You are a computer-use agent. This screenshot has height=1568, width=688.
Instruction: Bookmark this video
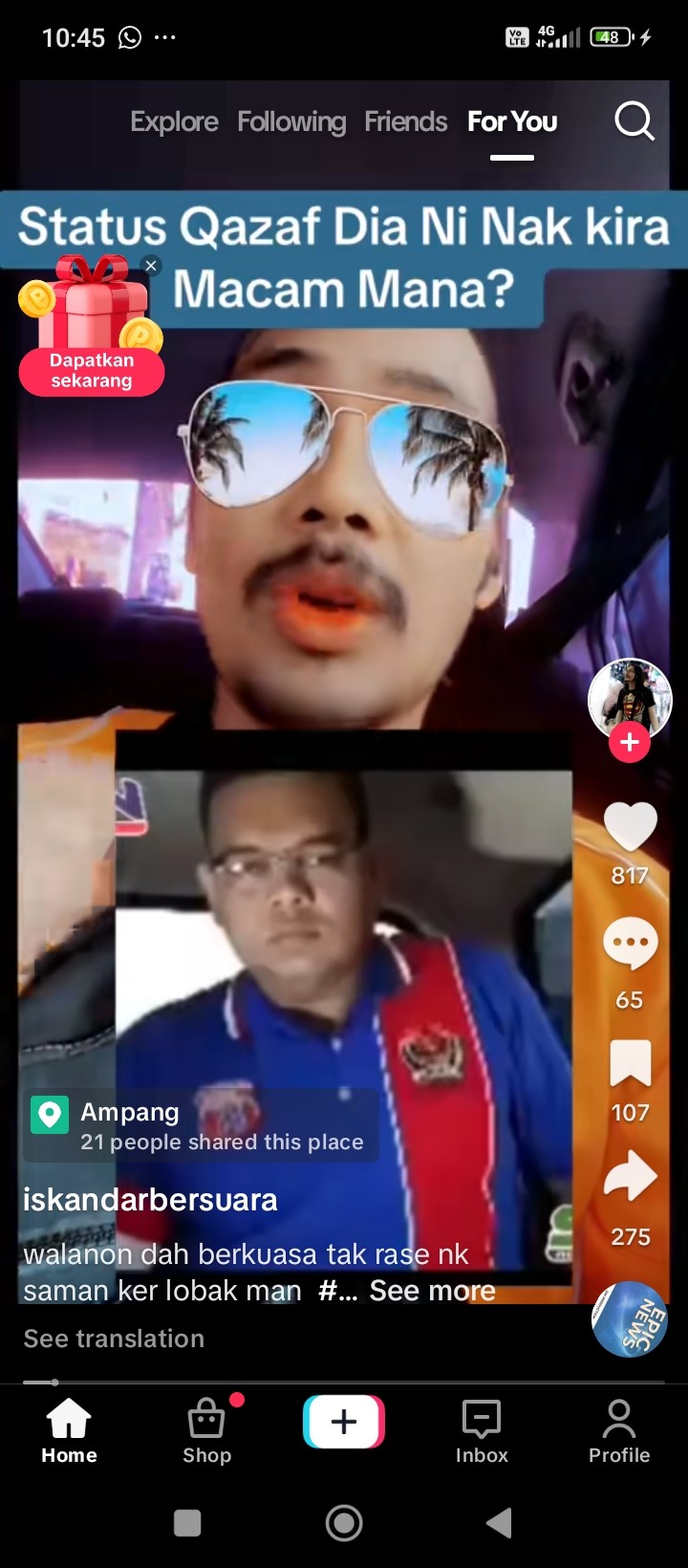[x=630, y=1063]
